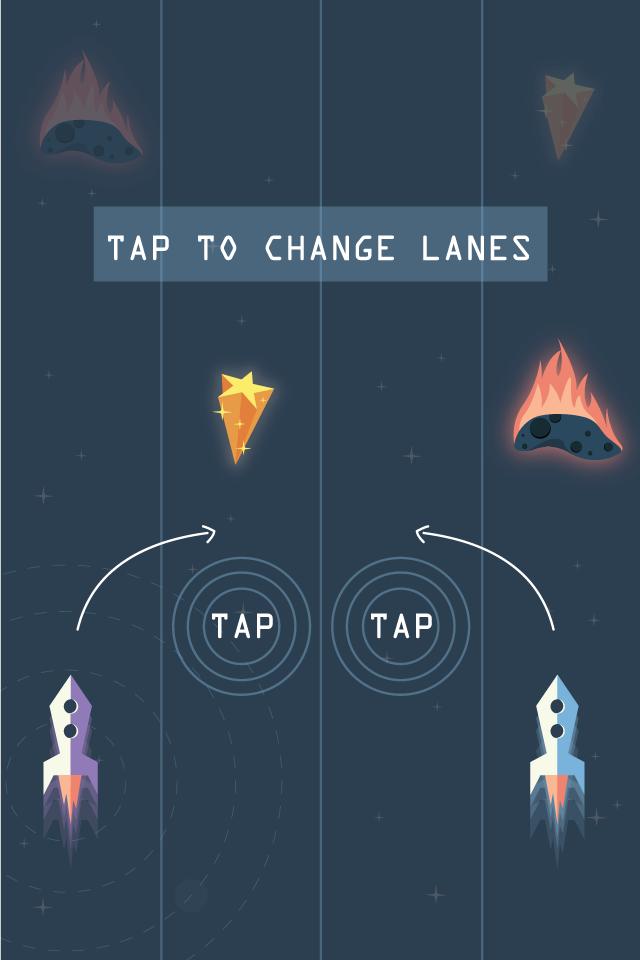Tap the right TAP circle near the blue rocket
Viewport: 640px width, 960px height.
point(401,626)
